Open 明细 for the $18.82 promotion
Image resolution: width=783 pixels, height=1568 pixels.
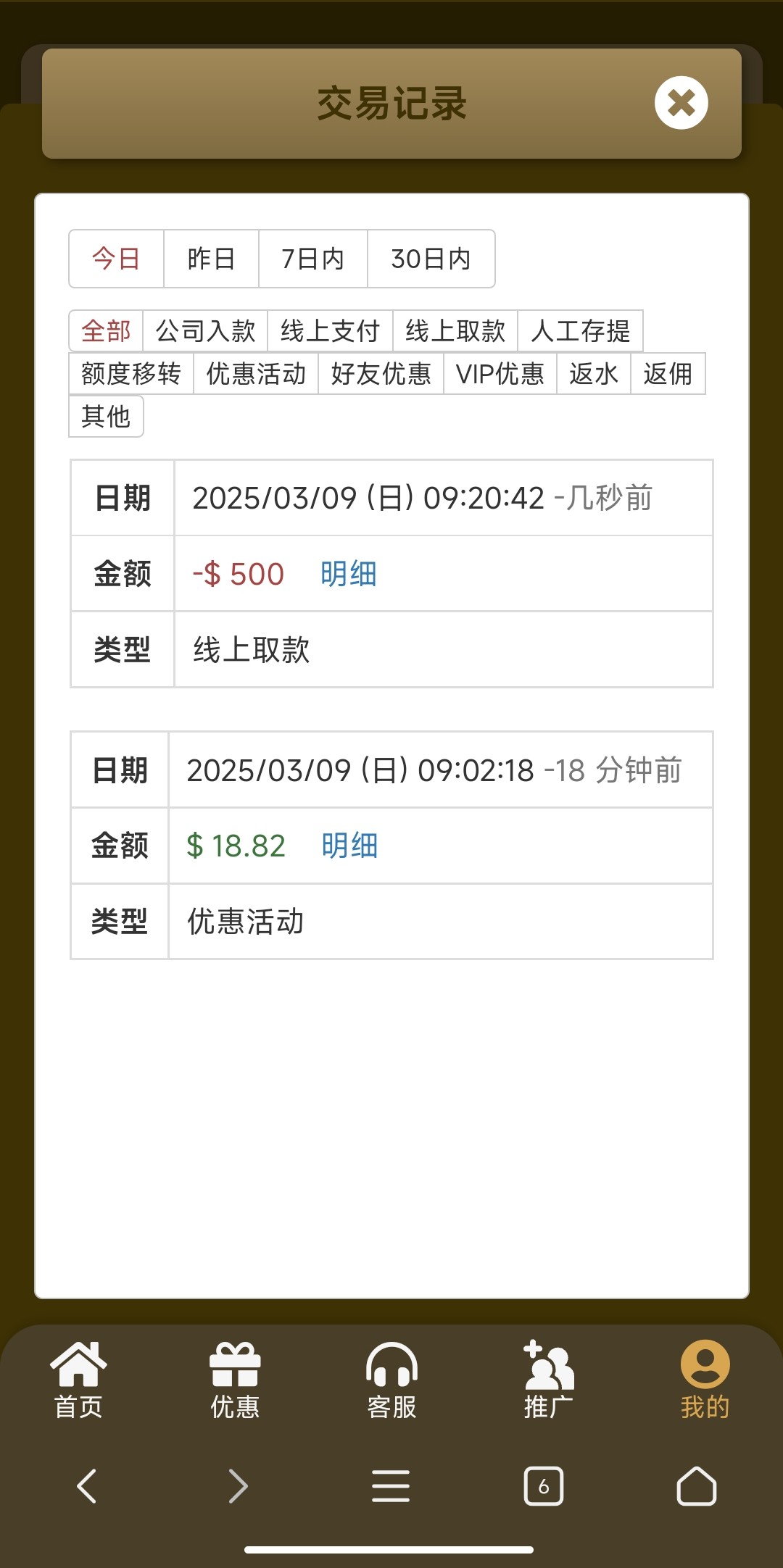349,846
